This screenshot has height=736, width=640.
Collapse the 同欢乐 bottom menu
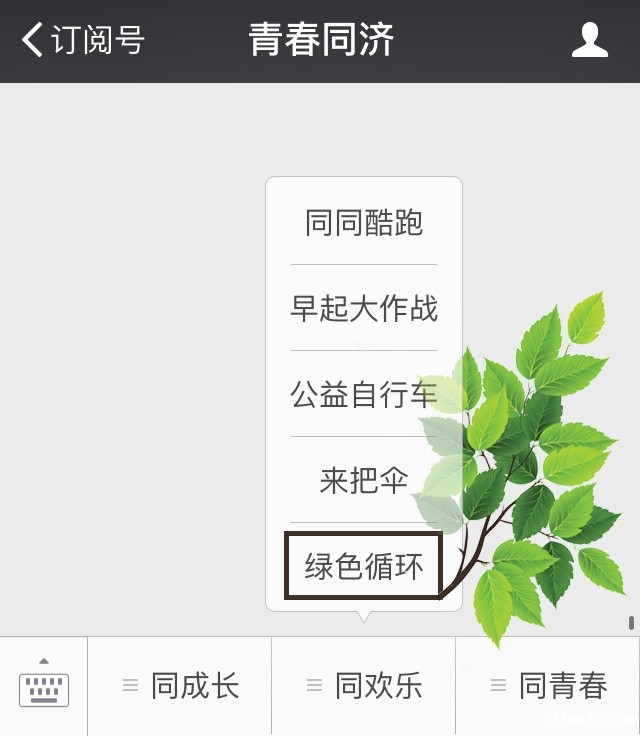point(364,686)
